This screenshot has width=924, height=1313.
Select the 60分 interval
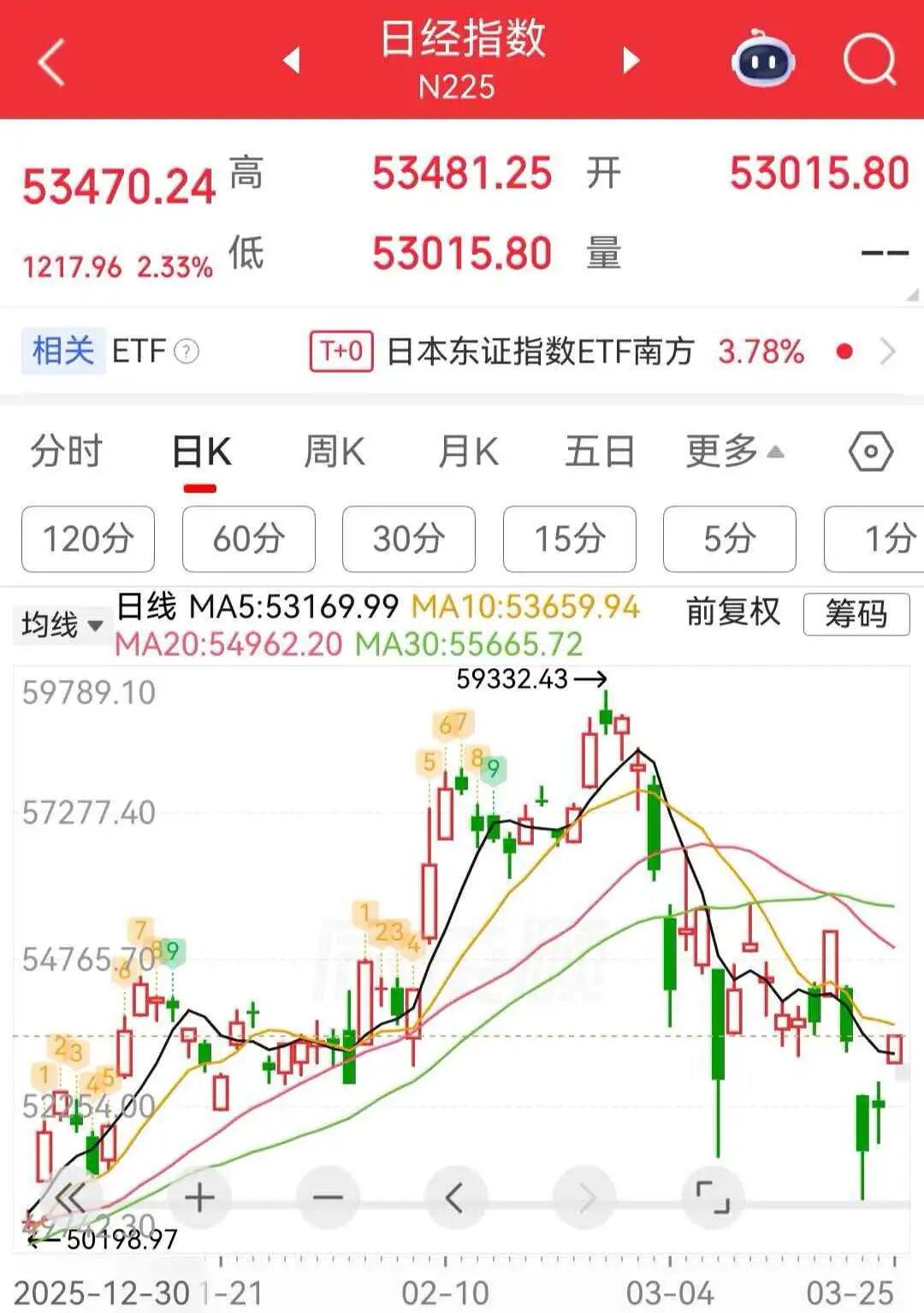click(x=248, y=539)
